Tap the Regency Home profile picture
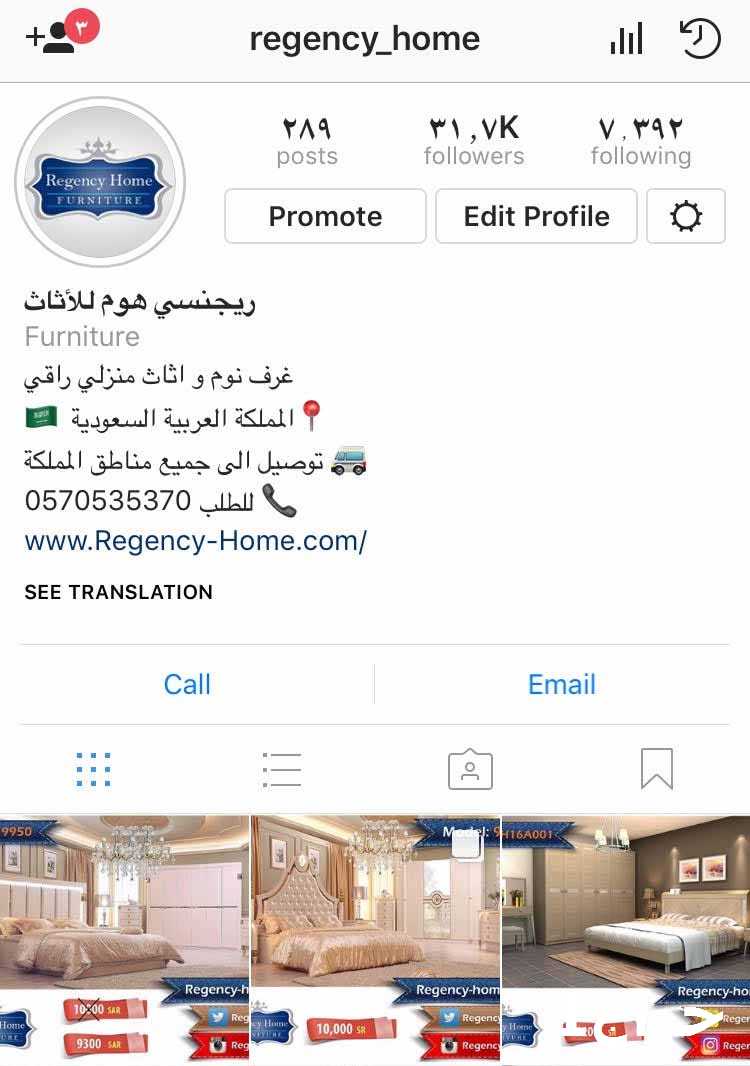Image resolution: width=750 pixels, height=1066 pixels. tap(100, 182)
